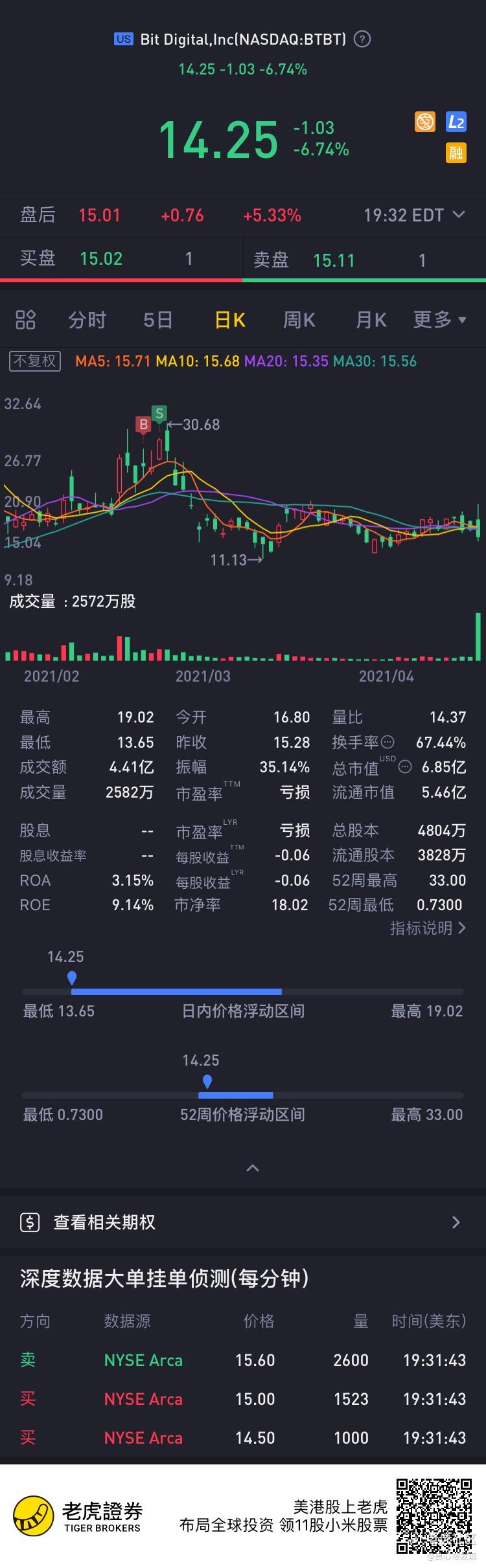Select the 日K chart tab
The image size is (486, 1568).
(x=230, y=320)
